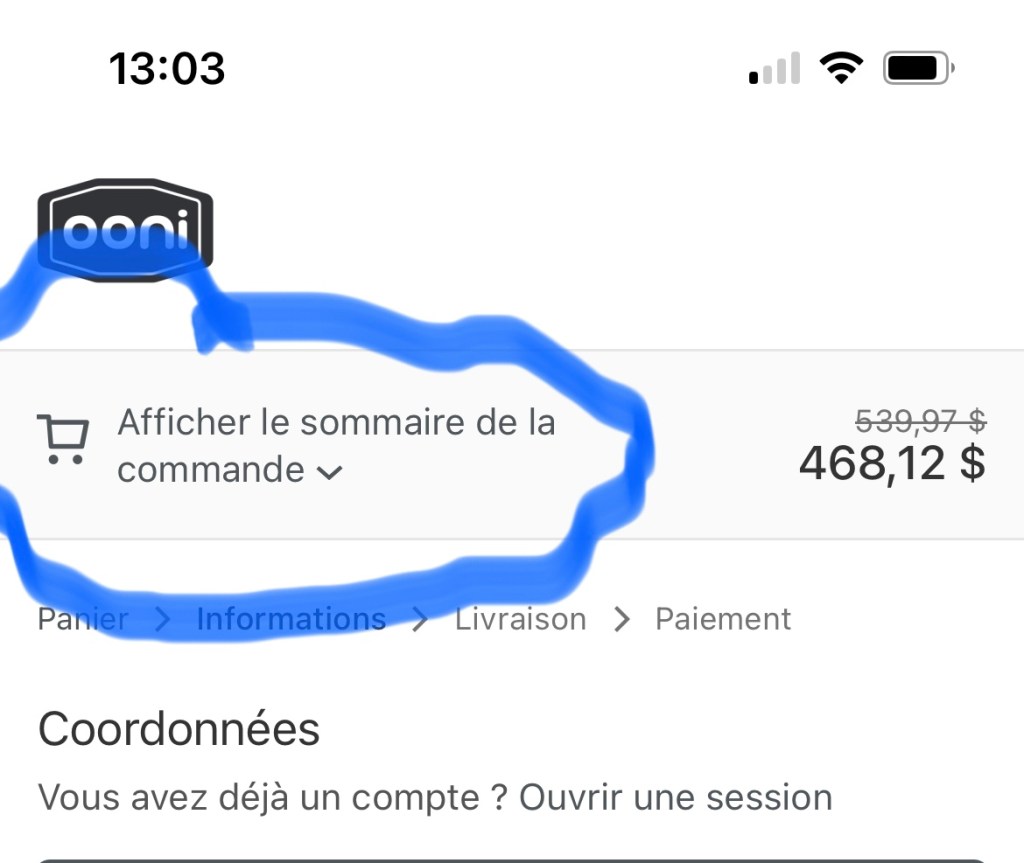Open the Ooni logo home link
This screenshot has height=863, width=1024.
(x=125, y=230)
